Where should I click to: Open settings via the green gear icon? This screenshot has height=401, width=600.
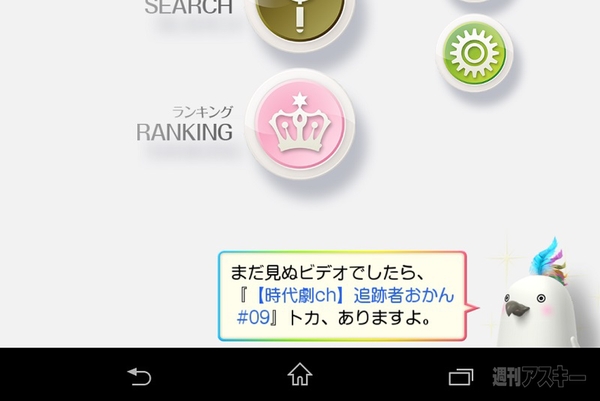(476, 50)
